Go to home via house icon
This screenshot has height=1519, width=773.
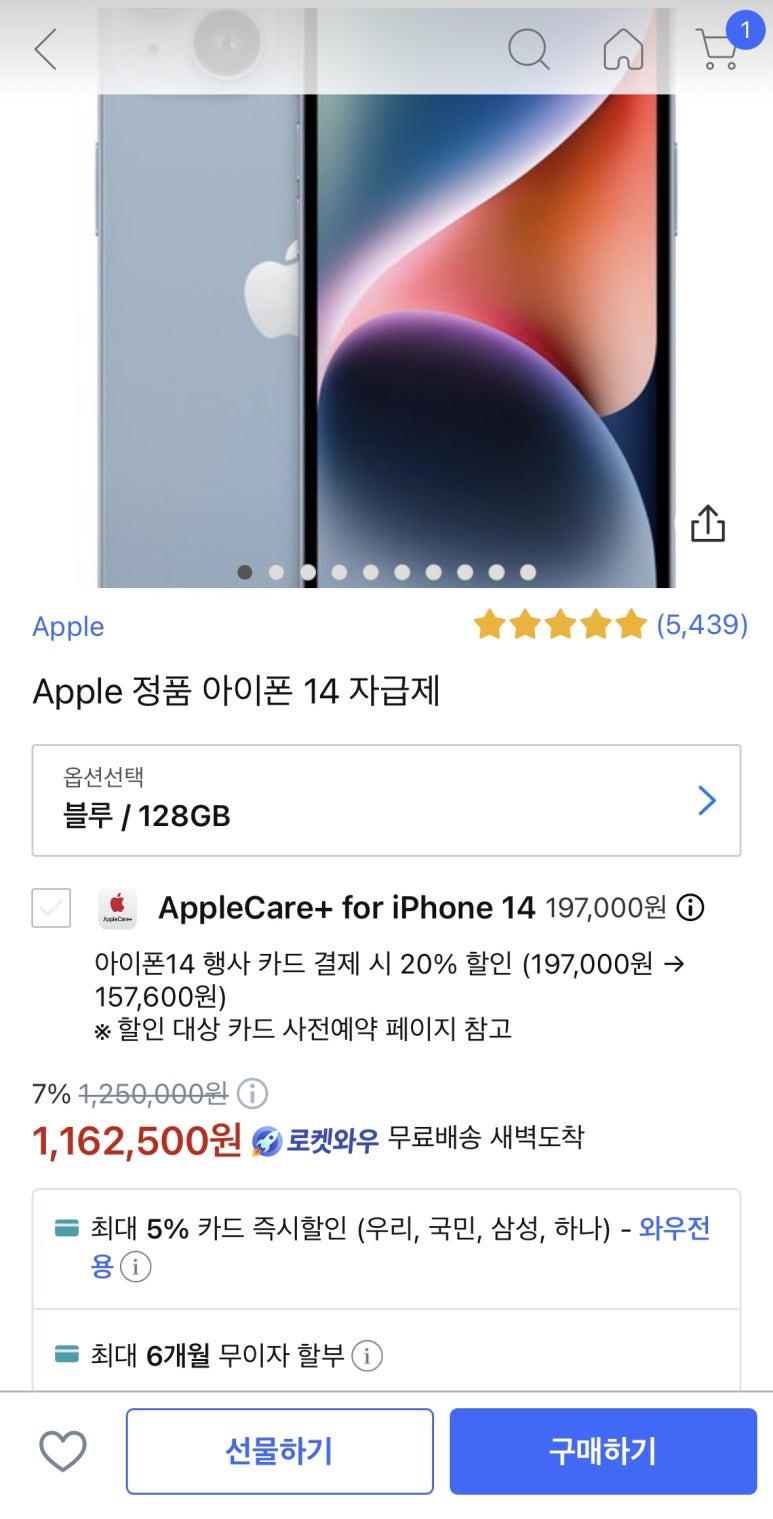click(x=623, y=48)
